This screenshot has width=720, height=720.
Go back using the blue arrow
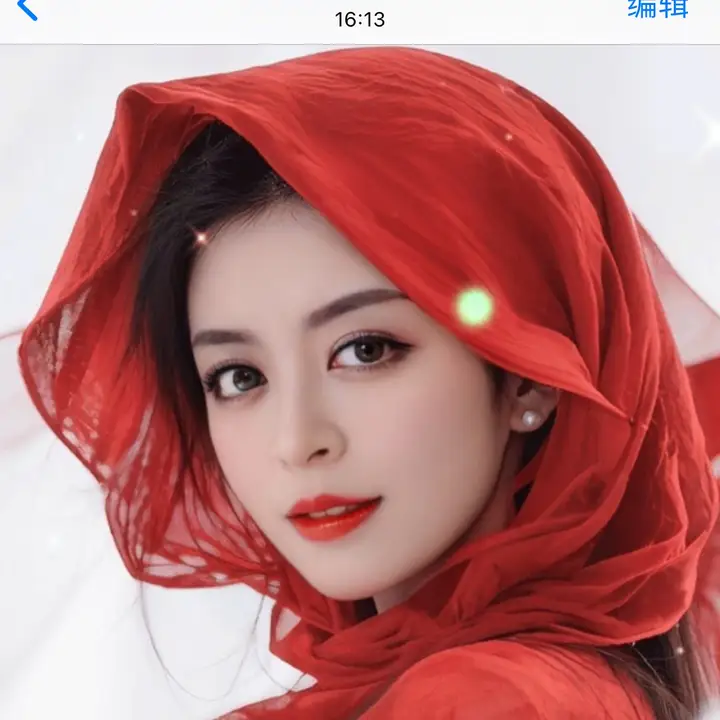27,9
